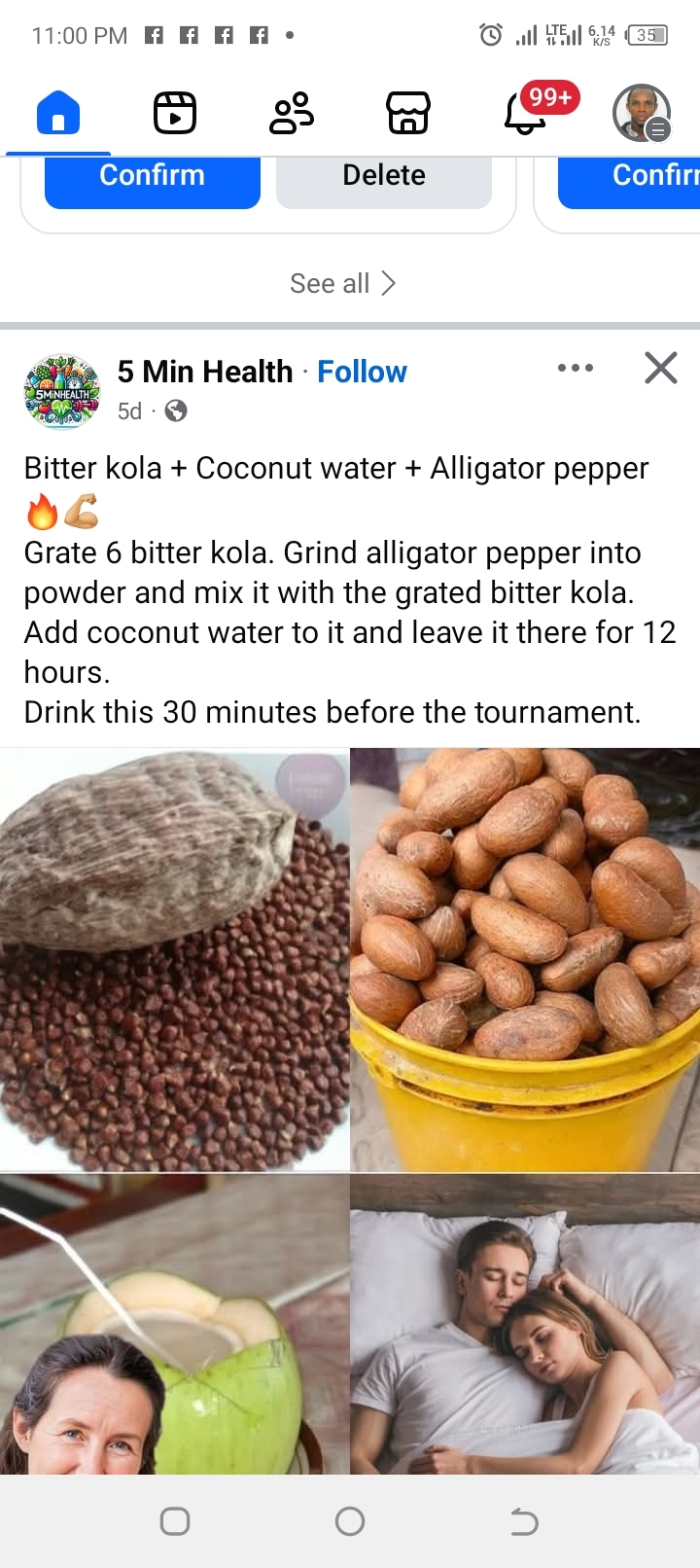Tap See all friend requests
The width and height of the screenshot is (700, 1568).
coord(342,283)
